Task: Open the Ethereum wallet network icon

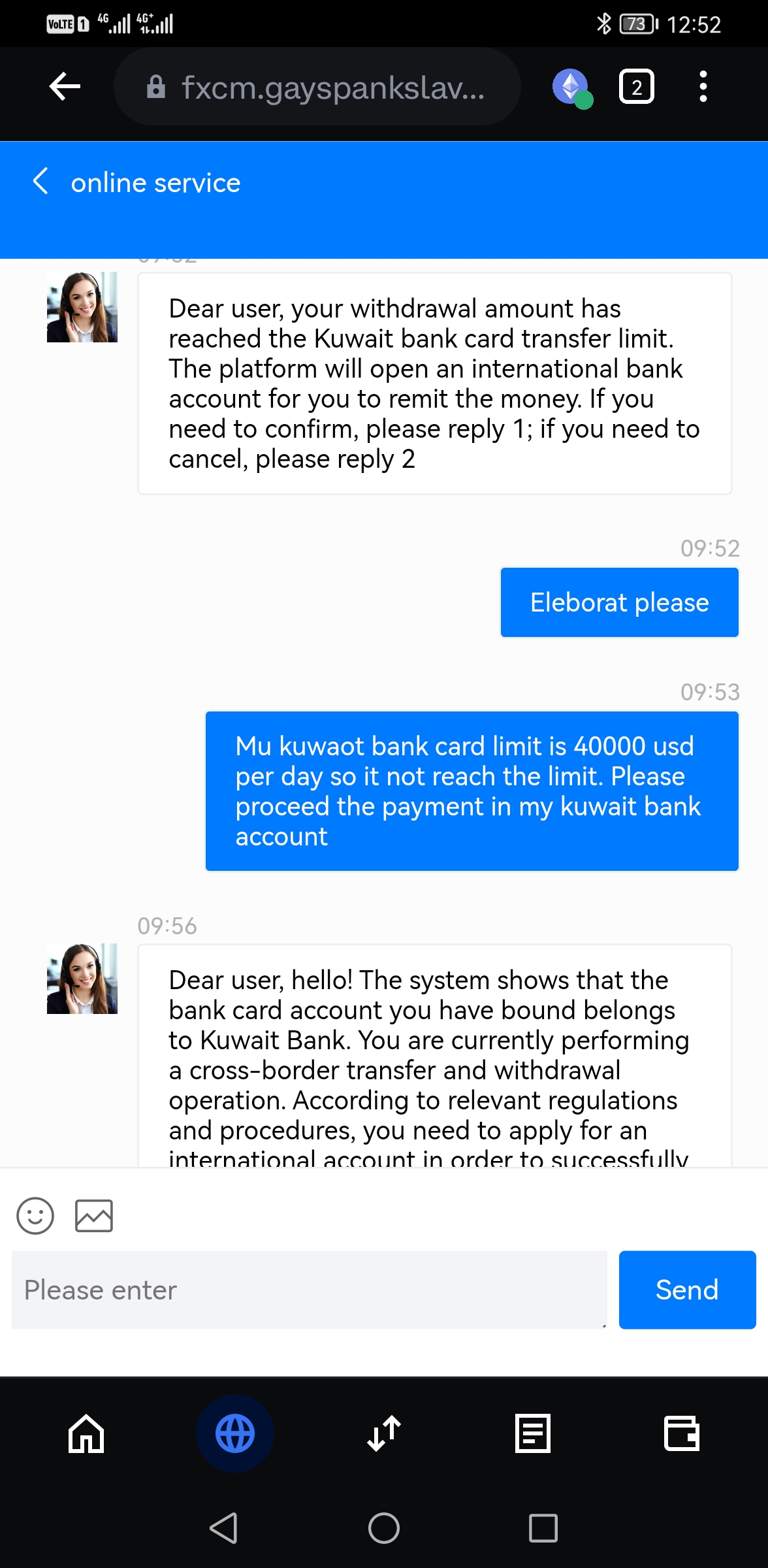Action: [x=572, y=87]
